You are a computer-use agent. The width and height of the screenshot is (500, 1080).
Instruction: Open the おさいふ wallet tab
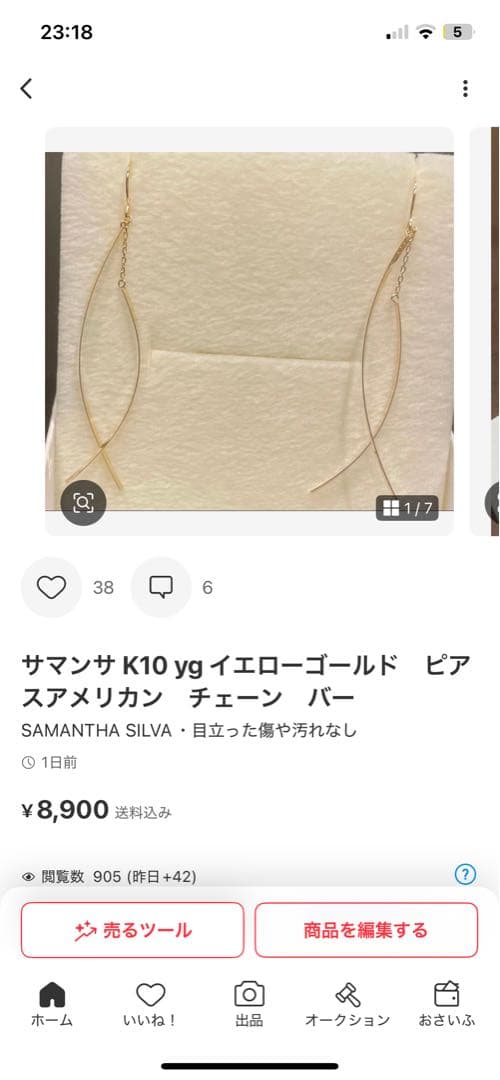point(447,1004)
